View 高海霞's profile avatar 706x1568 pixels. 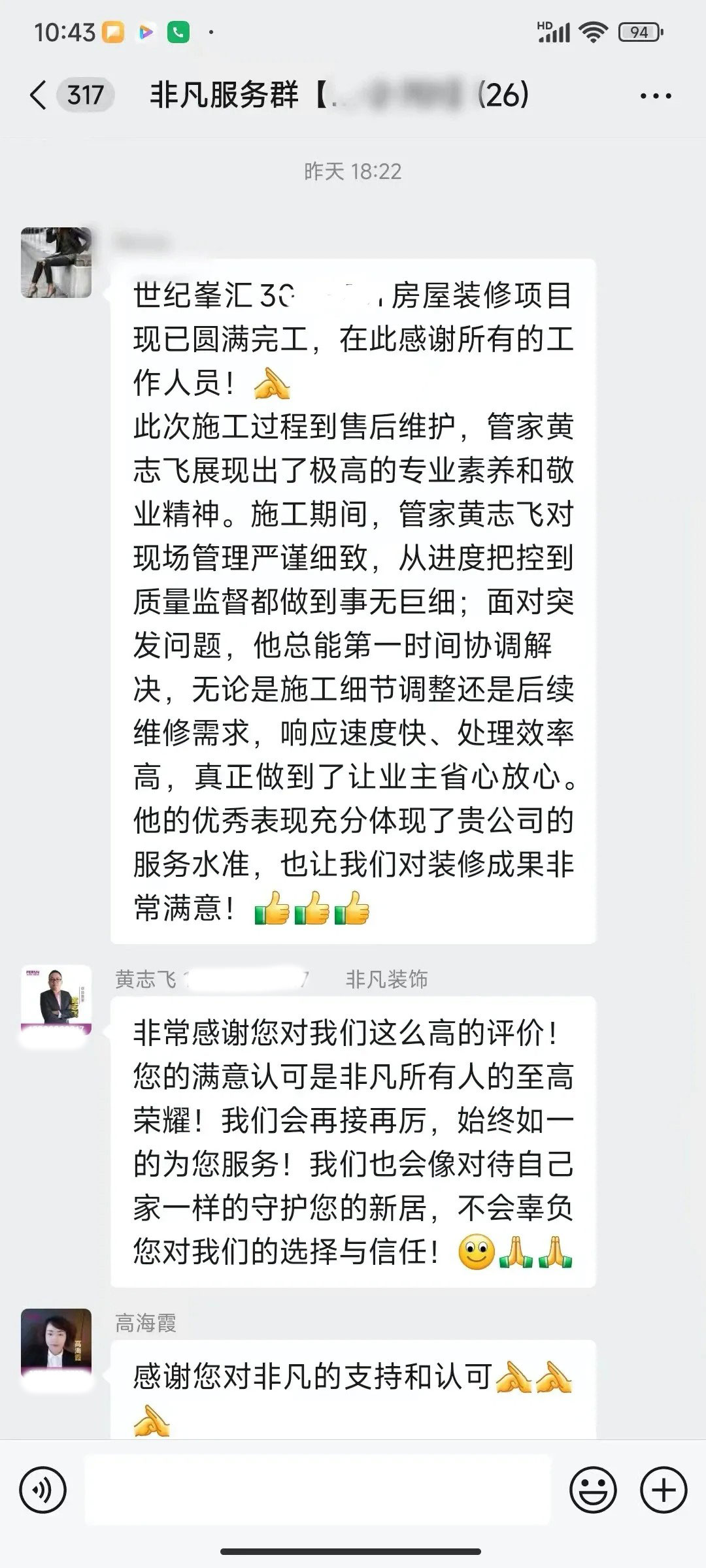pos(56,1343)
